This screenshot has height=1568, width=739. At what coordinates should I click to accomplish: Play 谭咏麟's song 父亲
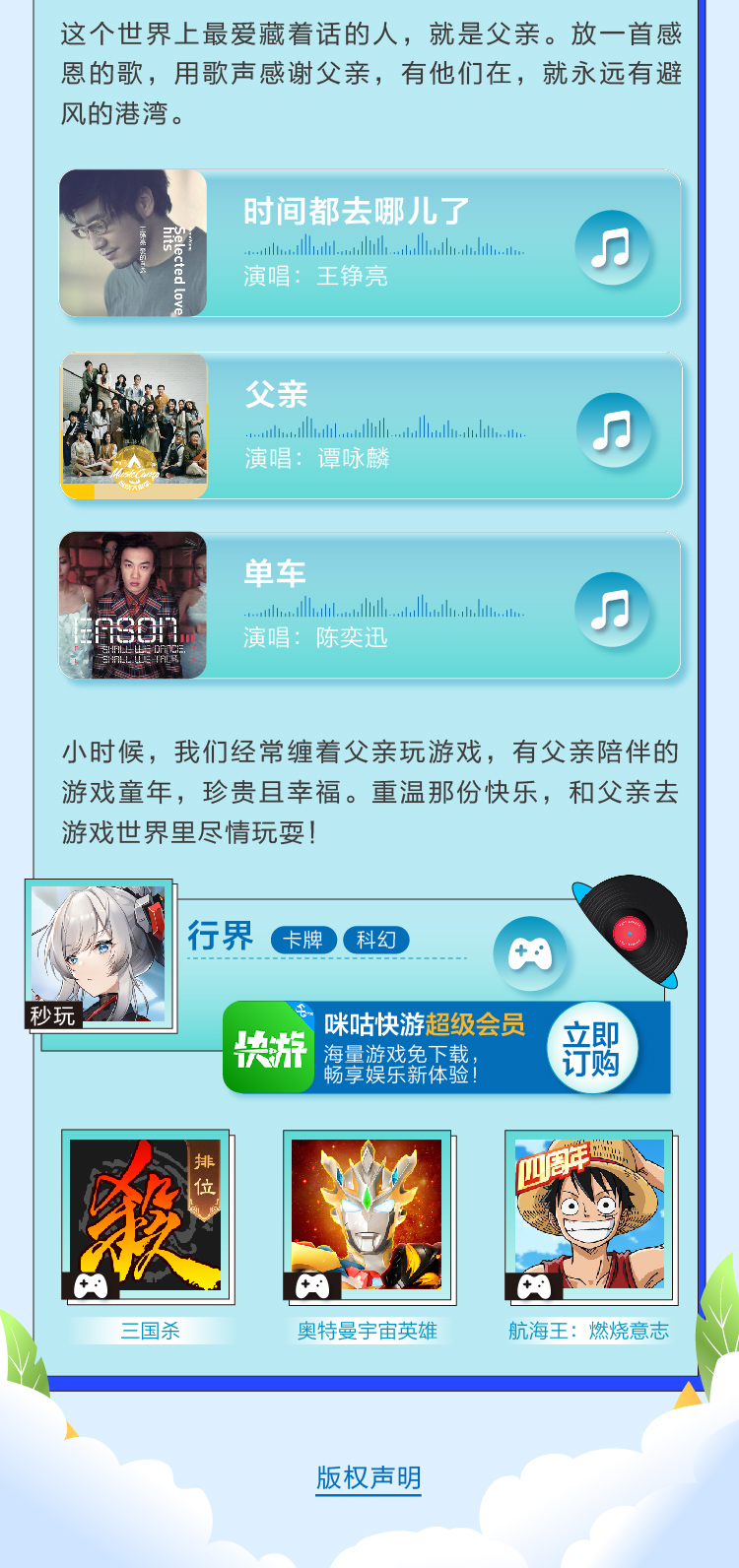pos(612,429)
